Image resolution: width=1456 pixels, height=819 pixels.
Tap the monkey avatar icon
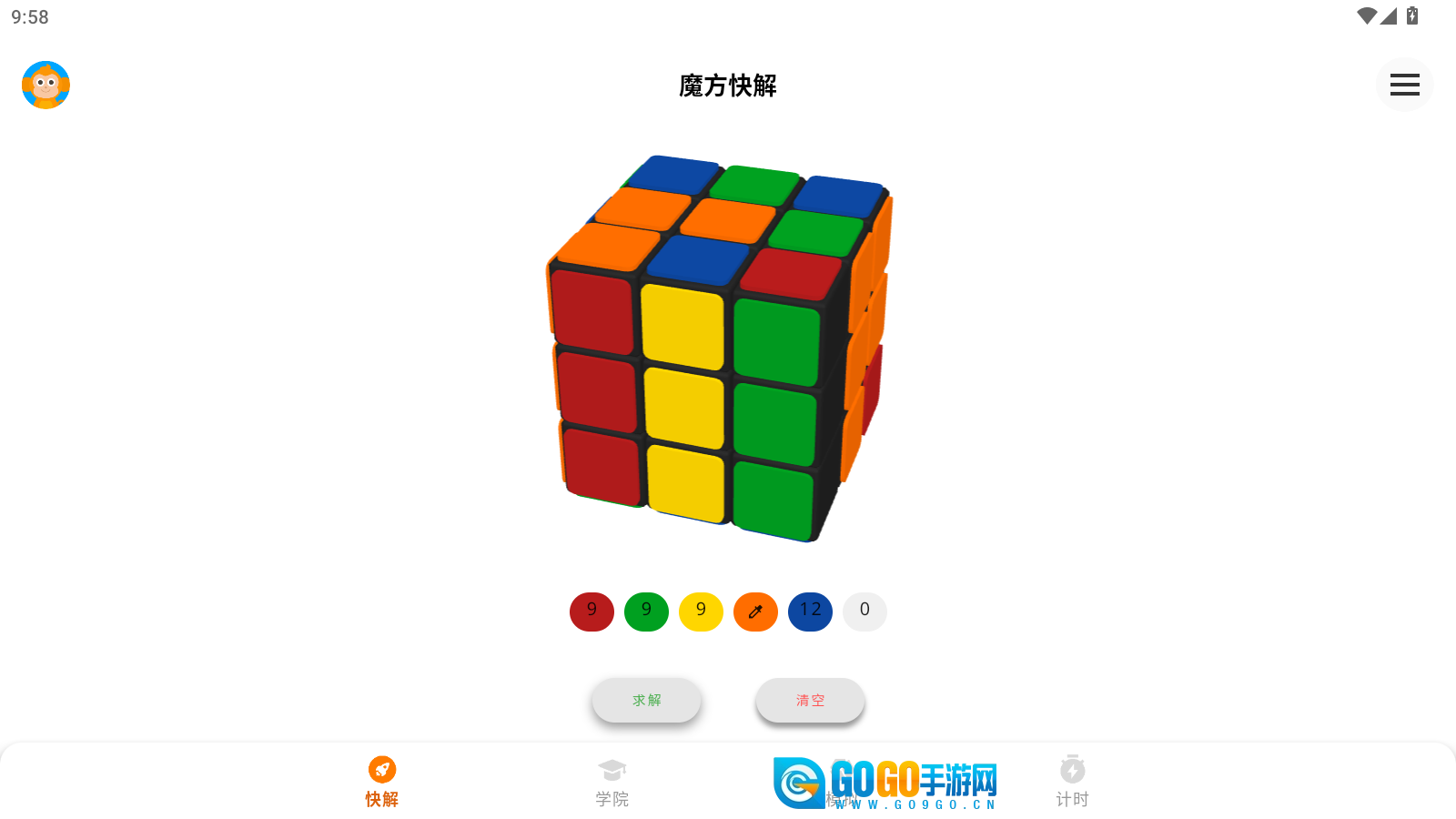tap(45, 85)
